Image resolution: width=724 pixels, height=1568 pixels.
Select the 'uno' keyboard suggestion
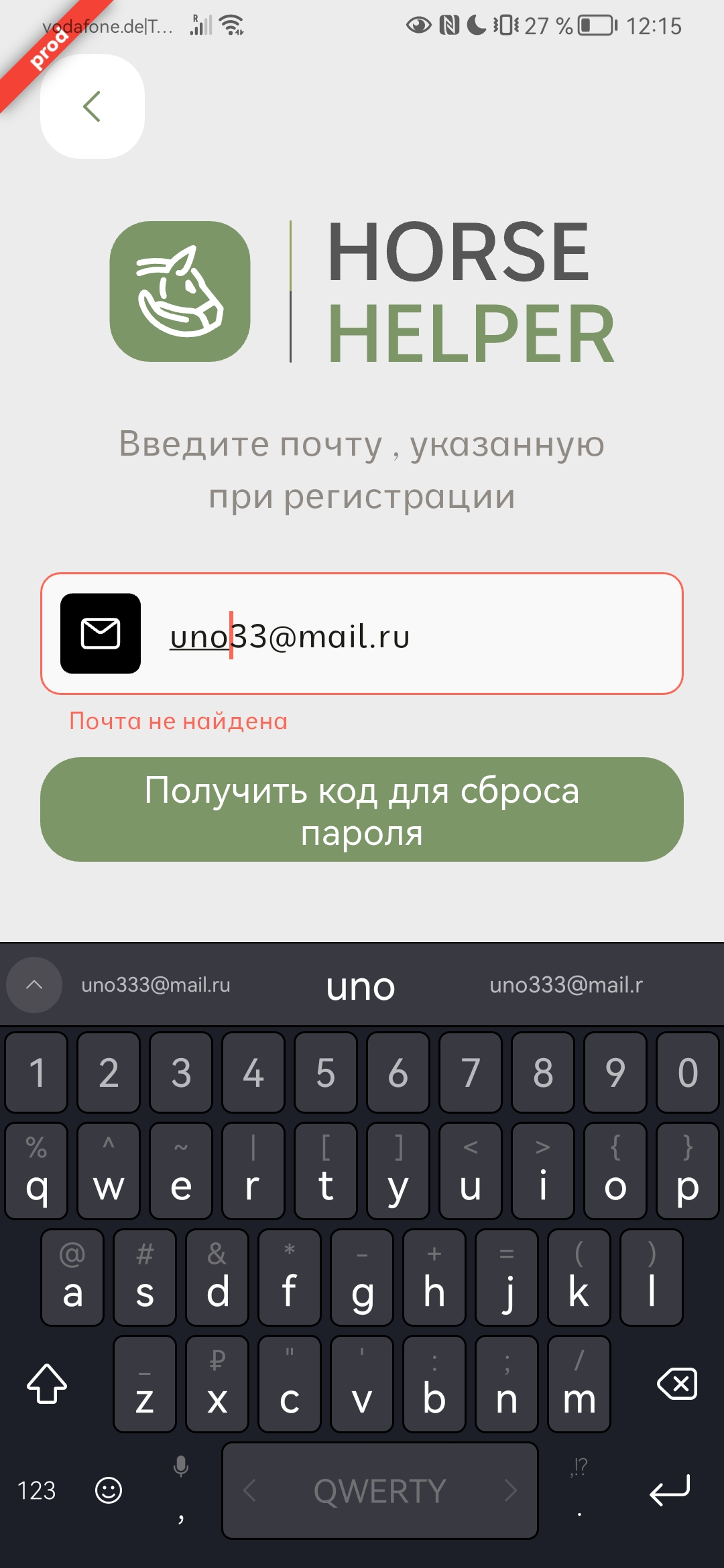pos(361,986)
